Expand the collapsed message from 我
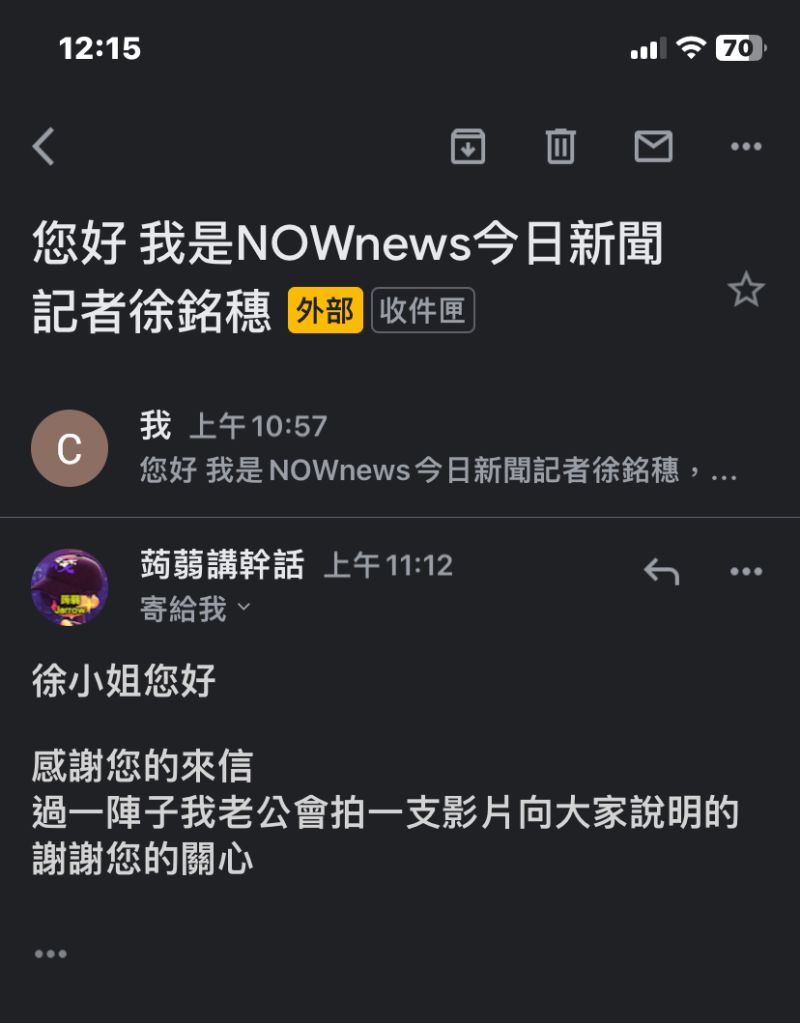This screenshot has width=800, height=1023. [400, 448]
